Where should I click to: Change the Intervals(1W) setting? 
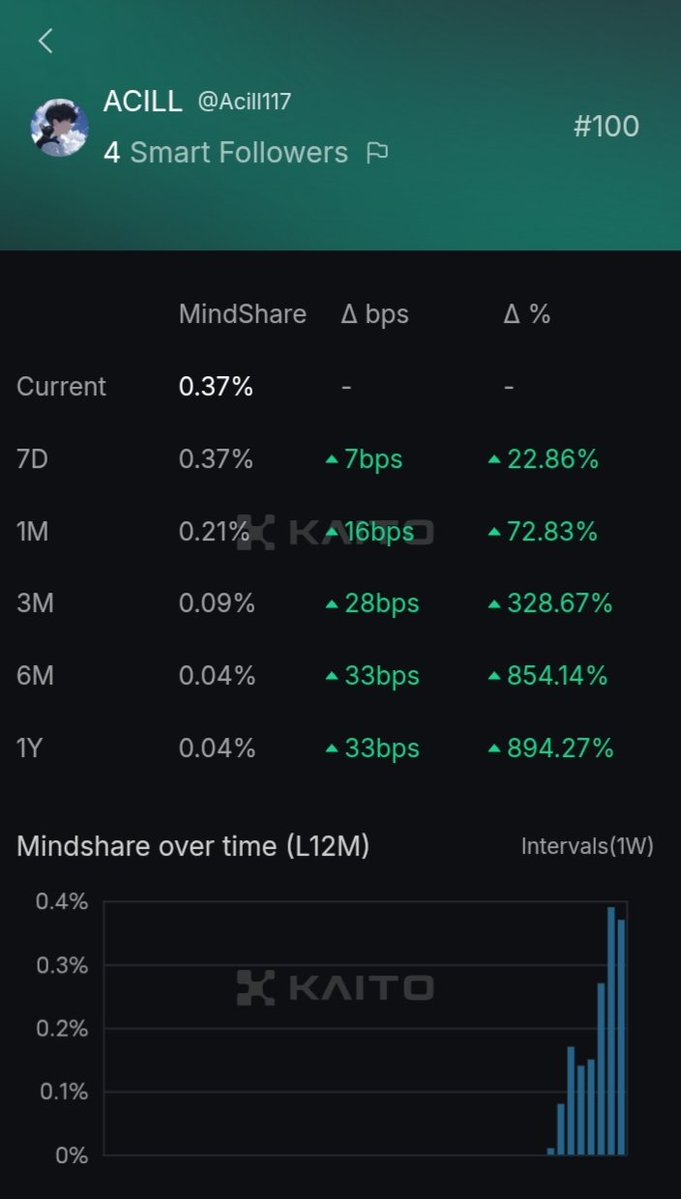[x=587, y=846]
